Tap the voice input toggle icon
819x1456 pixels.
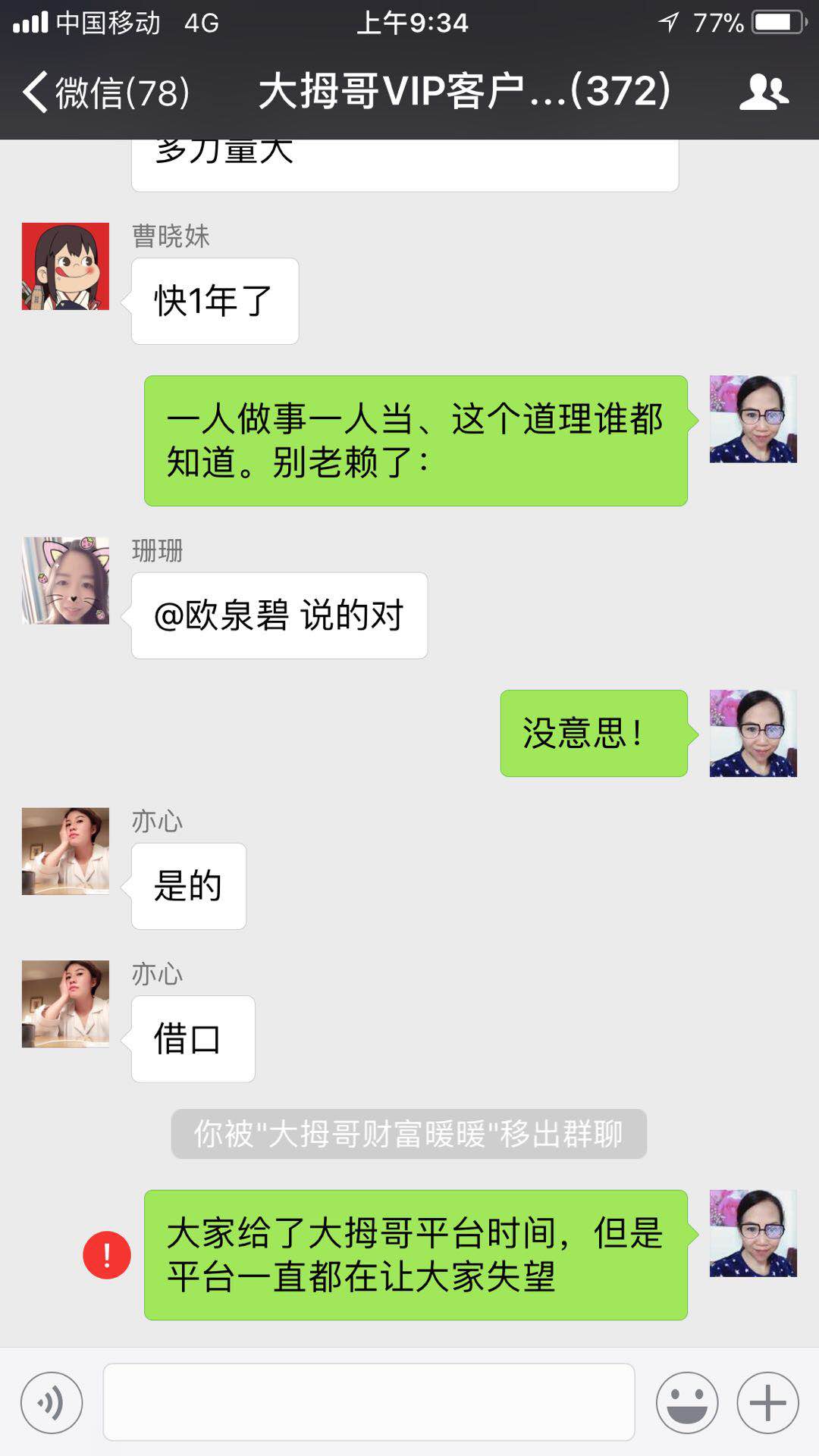coord(52,1402)
